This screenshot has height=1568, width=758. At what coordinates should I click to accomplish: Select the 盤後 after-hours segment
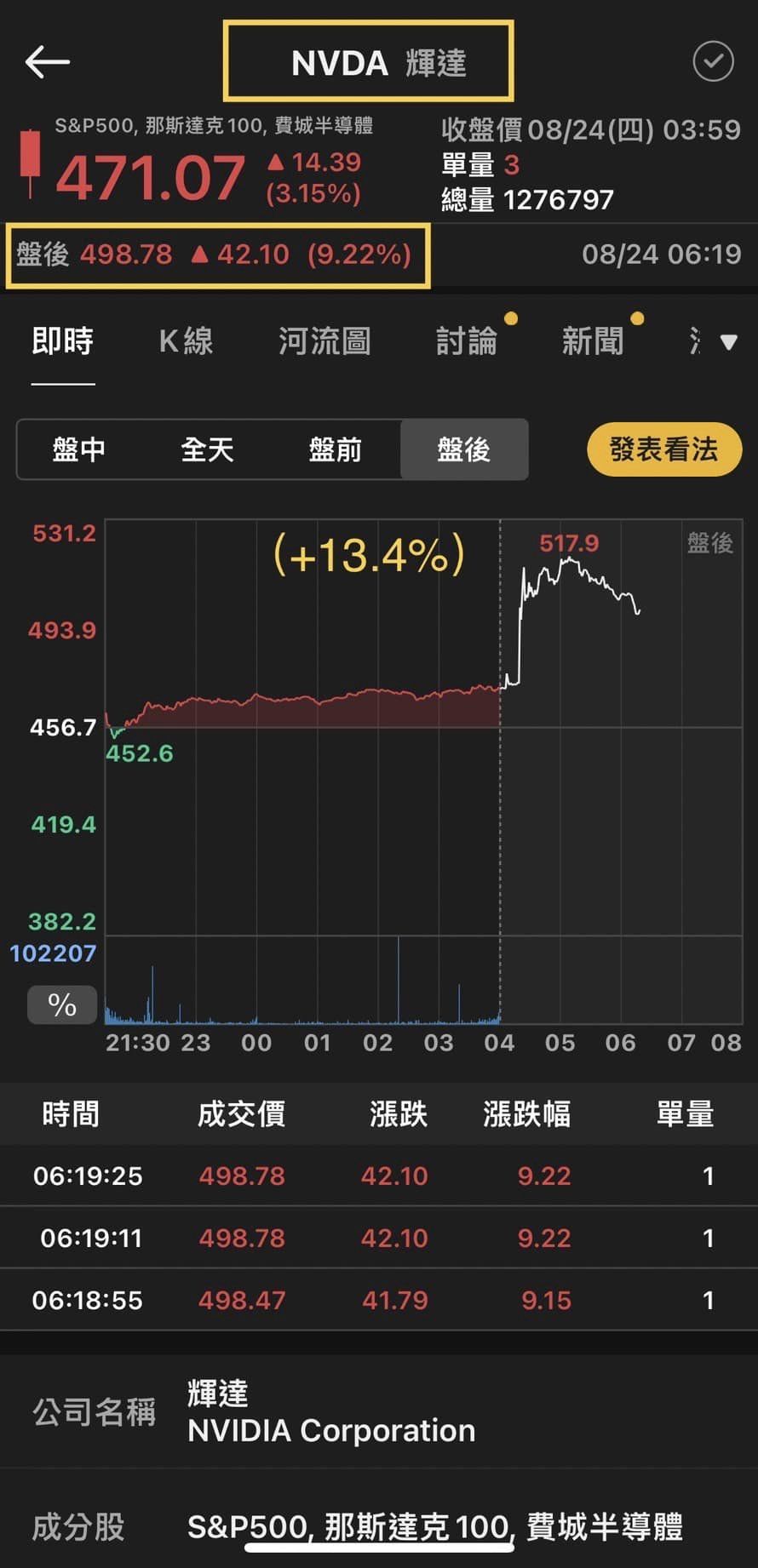(464, 449)
